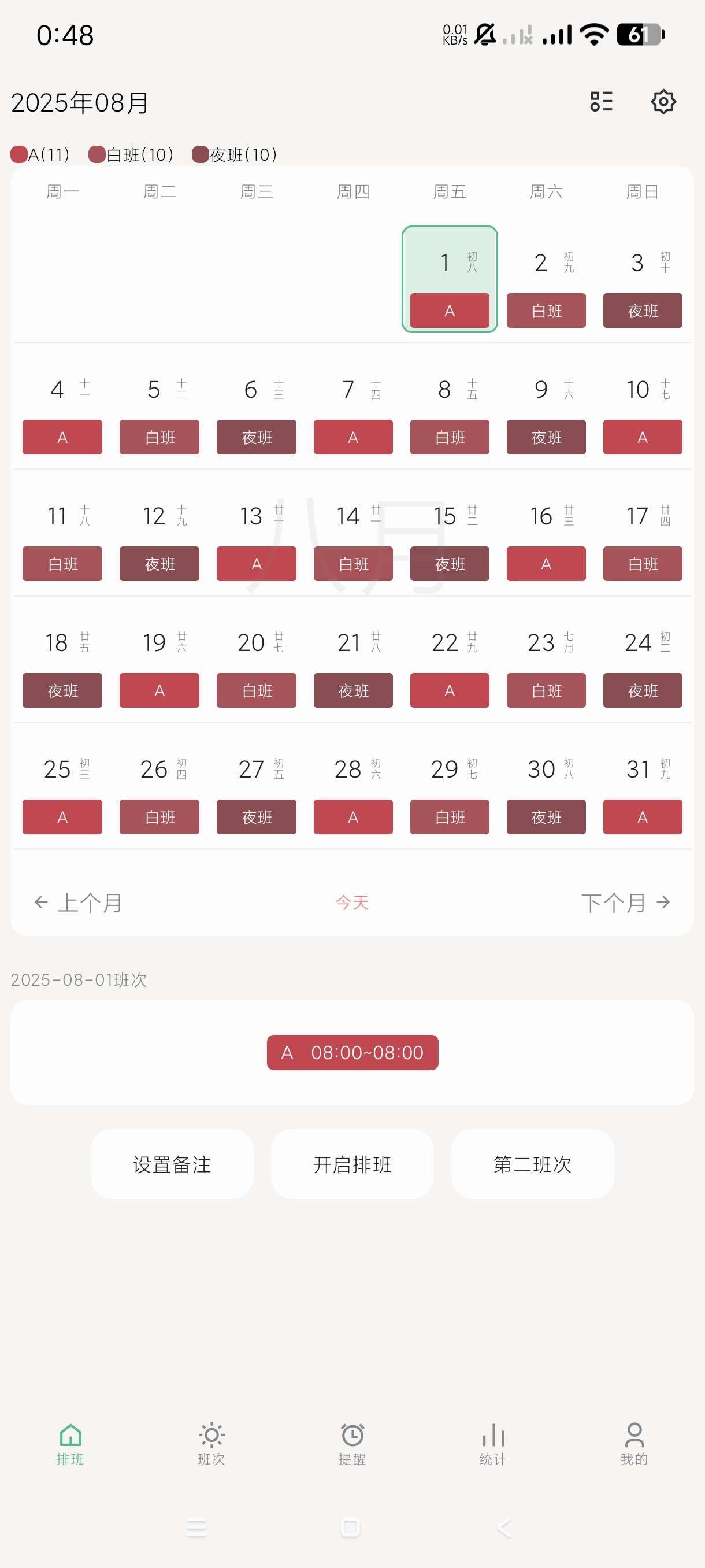Image resolution: width=705 pixels, height=1568 pixels.
Task: Switch to the 提醒 tab
Action: (x=352, y=1444)
